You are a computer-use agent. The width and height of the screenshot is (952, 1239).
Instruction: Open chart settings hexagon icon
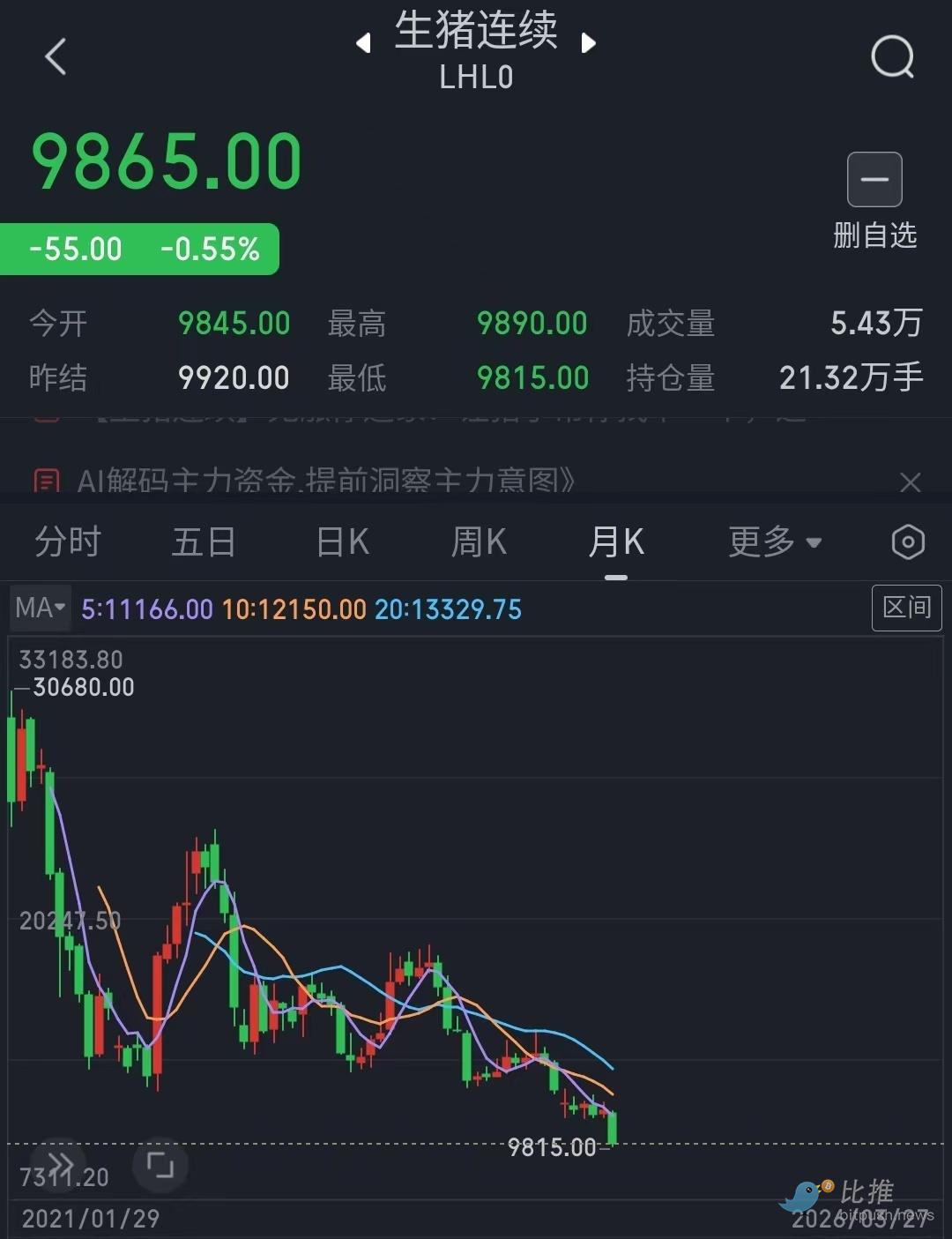pyautogui.click(x=908, y=542)
